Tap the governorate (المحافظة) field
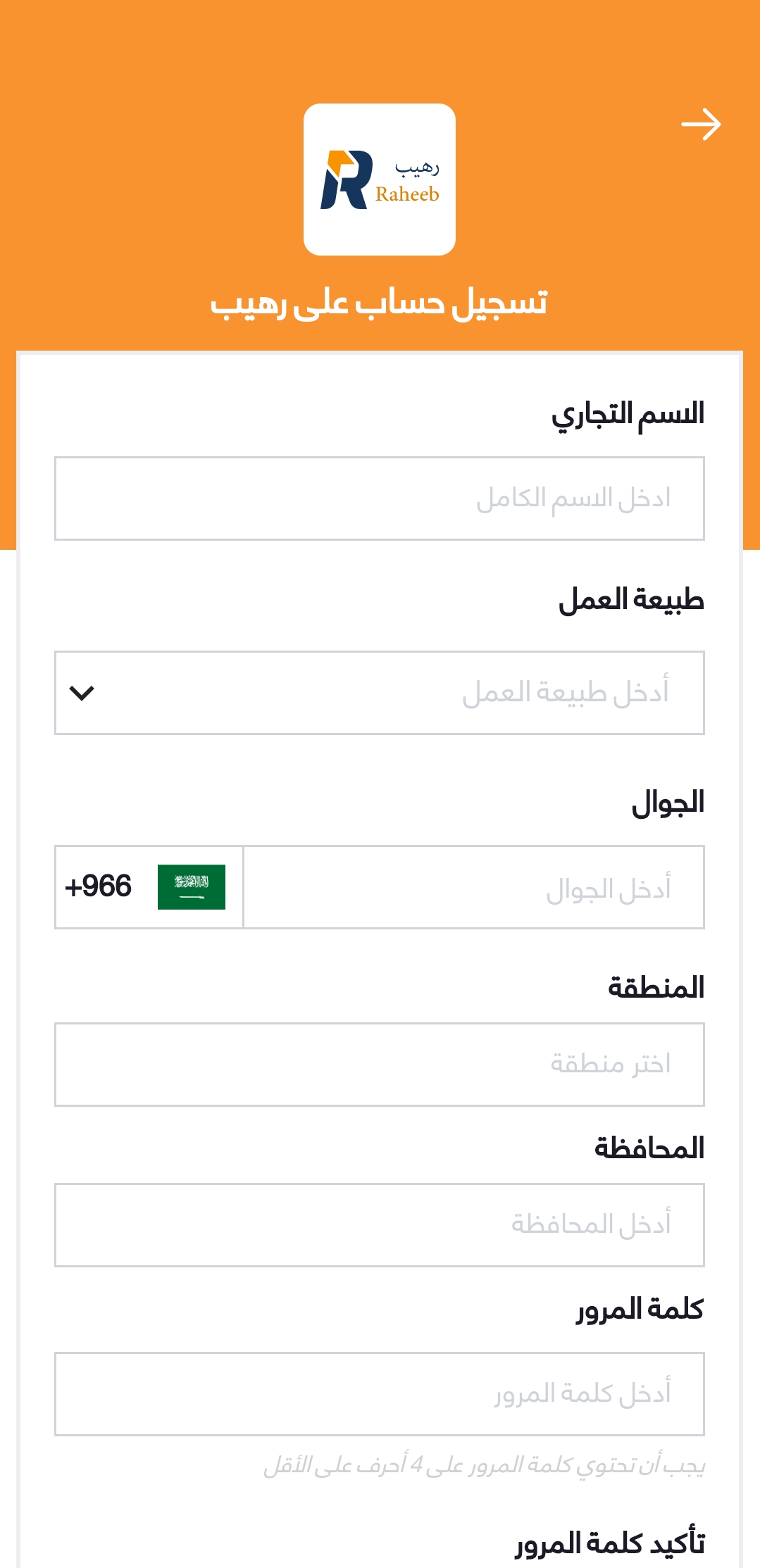The height and width of the screenshot is (1568, 760). (380, 1225)
